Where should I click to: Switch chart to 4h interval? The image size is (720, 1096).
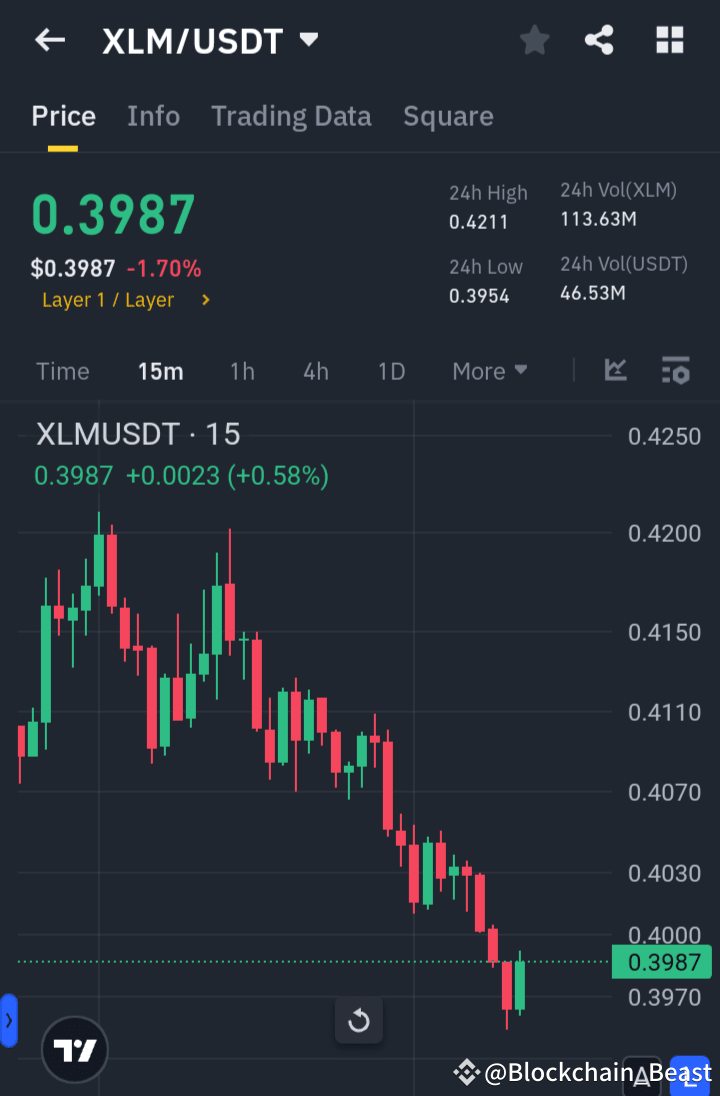(315, 370)
